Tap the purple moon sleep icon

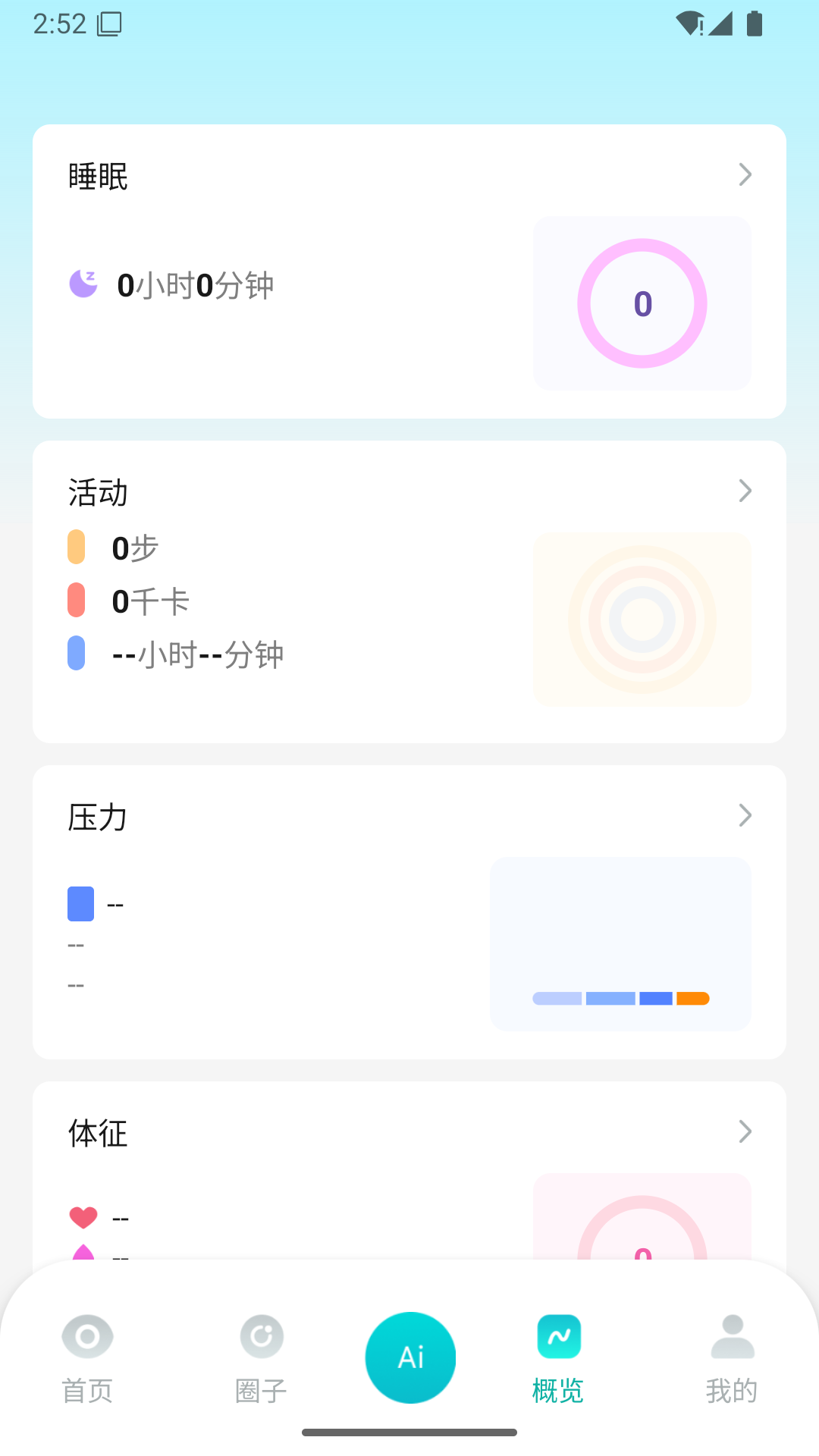[x=83, y=284]
